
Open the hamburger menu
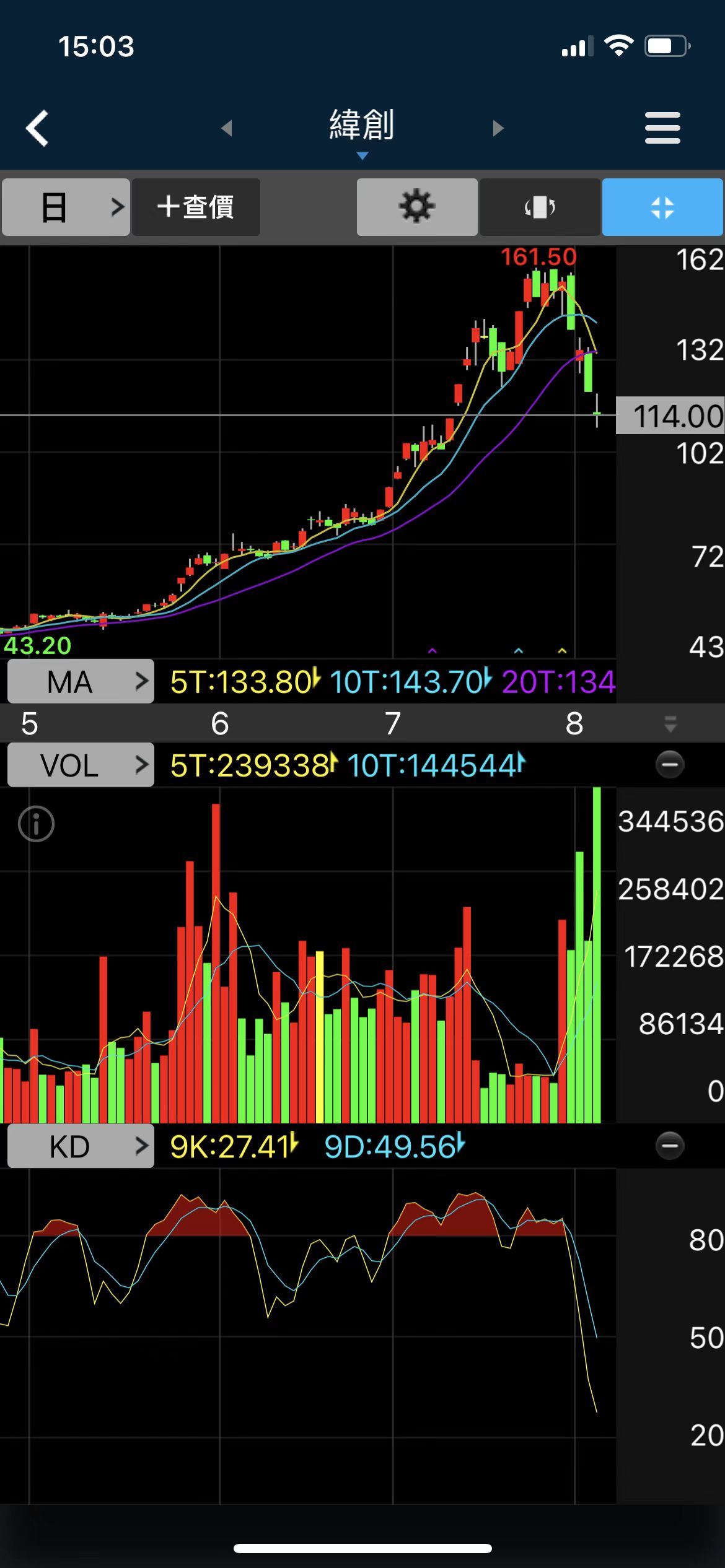(x=662, y=128)
